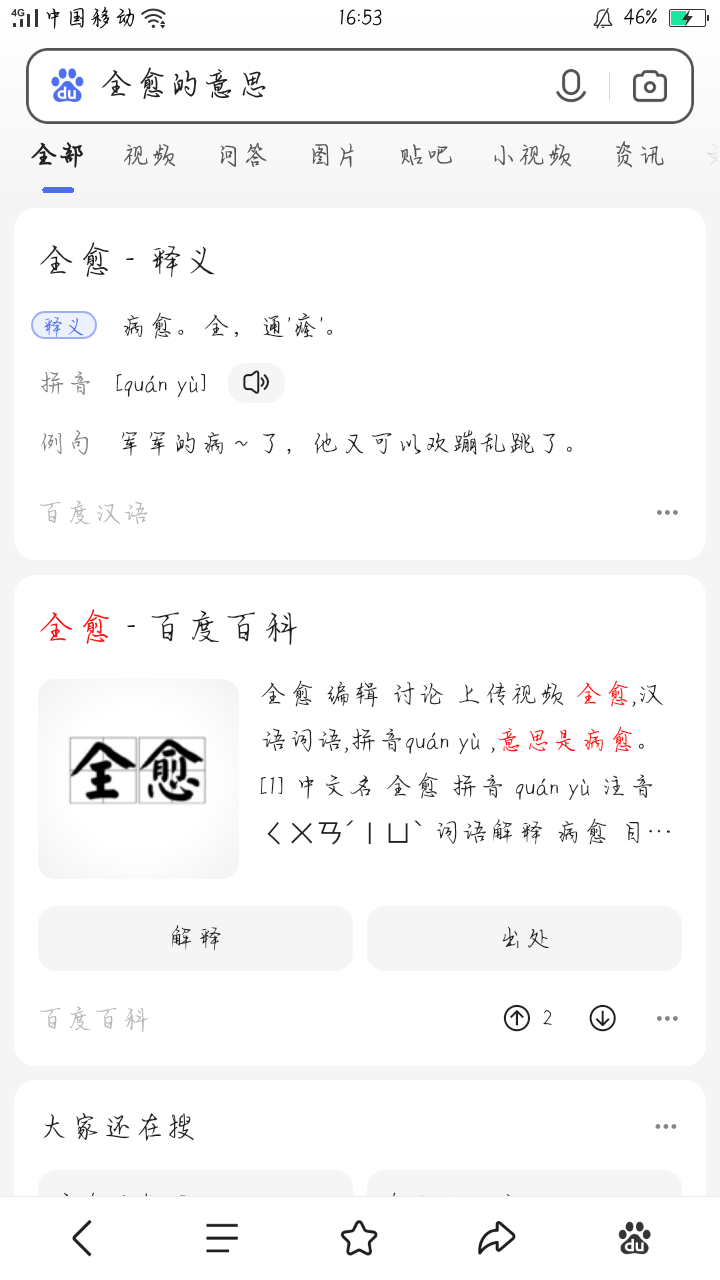Screen dimensions: 720x1280
Task: Go to the 小视频 tab
Action: [532, 155]
